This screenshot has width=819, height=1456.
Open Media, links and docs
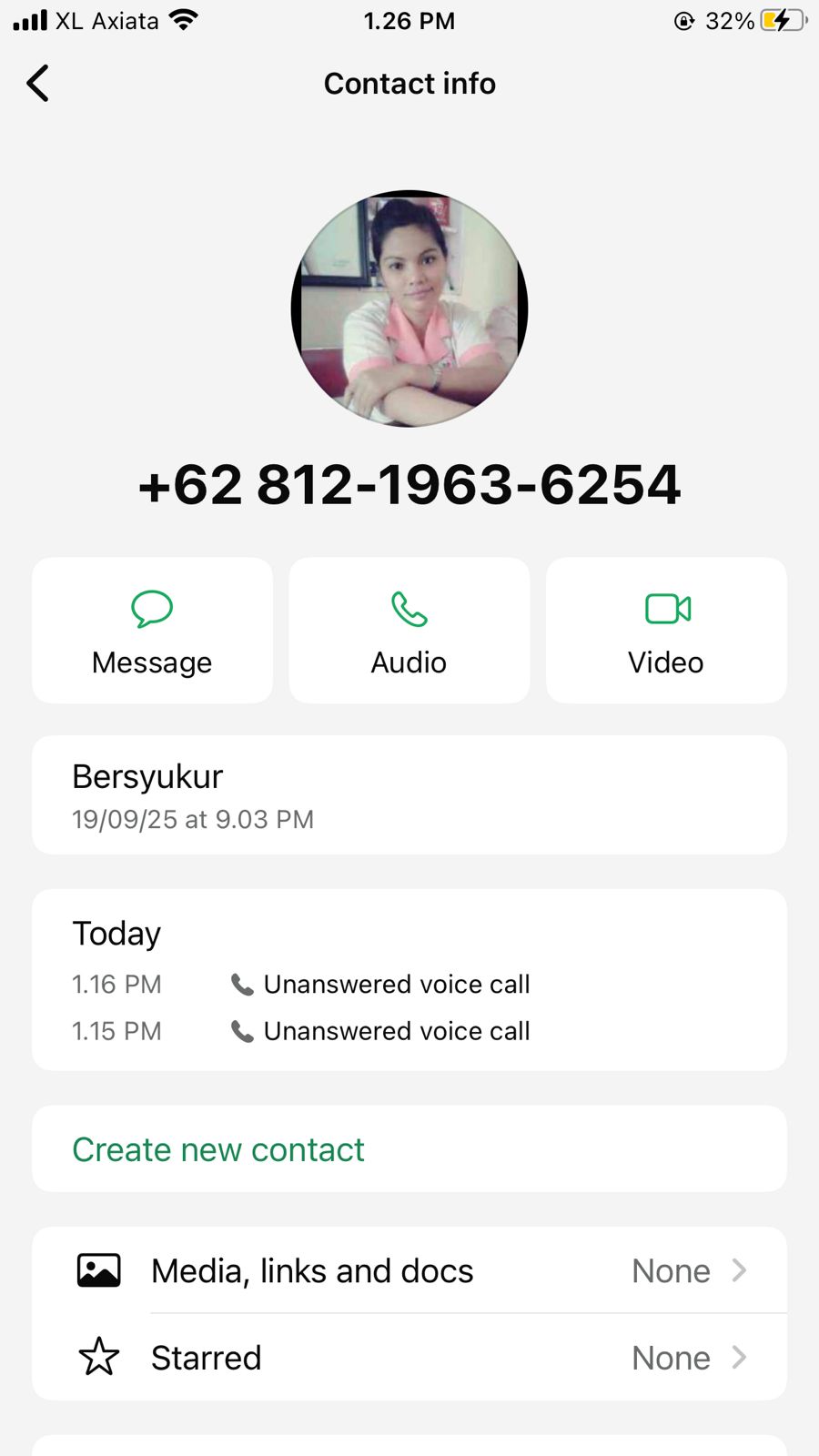[x=409, y=1270]
